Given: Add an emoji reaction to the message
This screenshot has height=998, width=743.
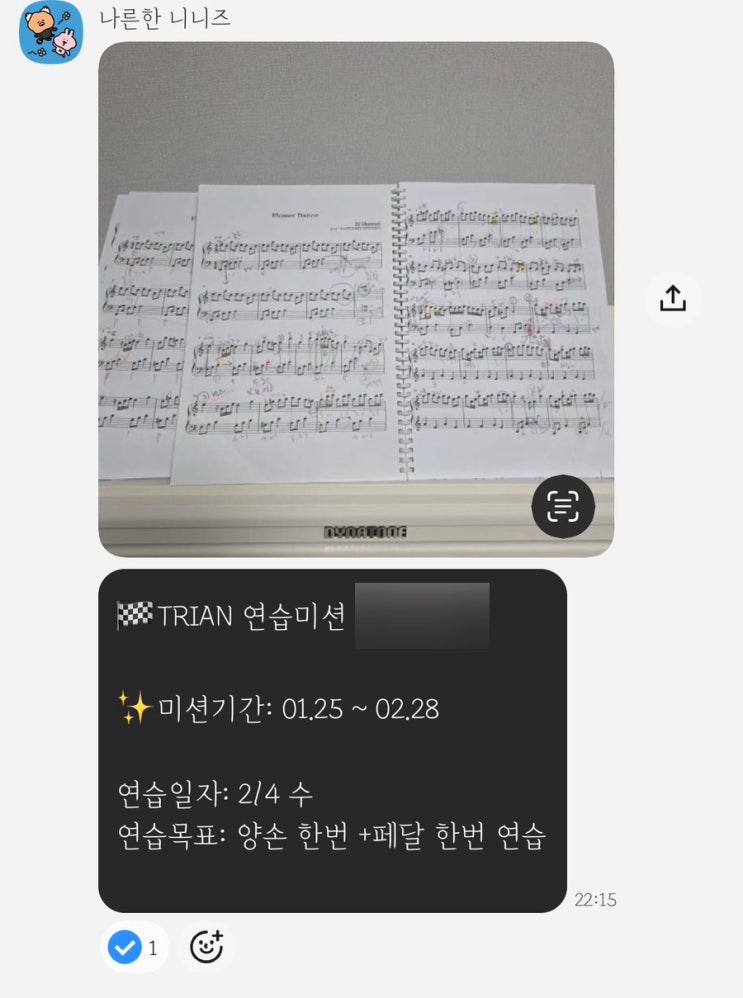Looking at the screenshot, I should (206, 947).
